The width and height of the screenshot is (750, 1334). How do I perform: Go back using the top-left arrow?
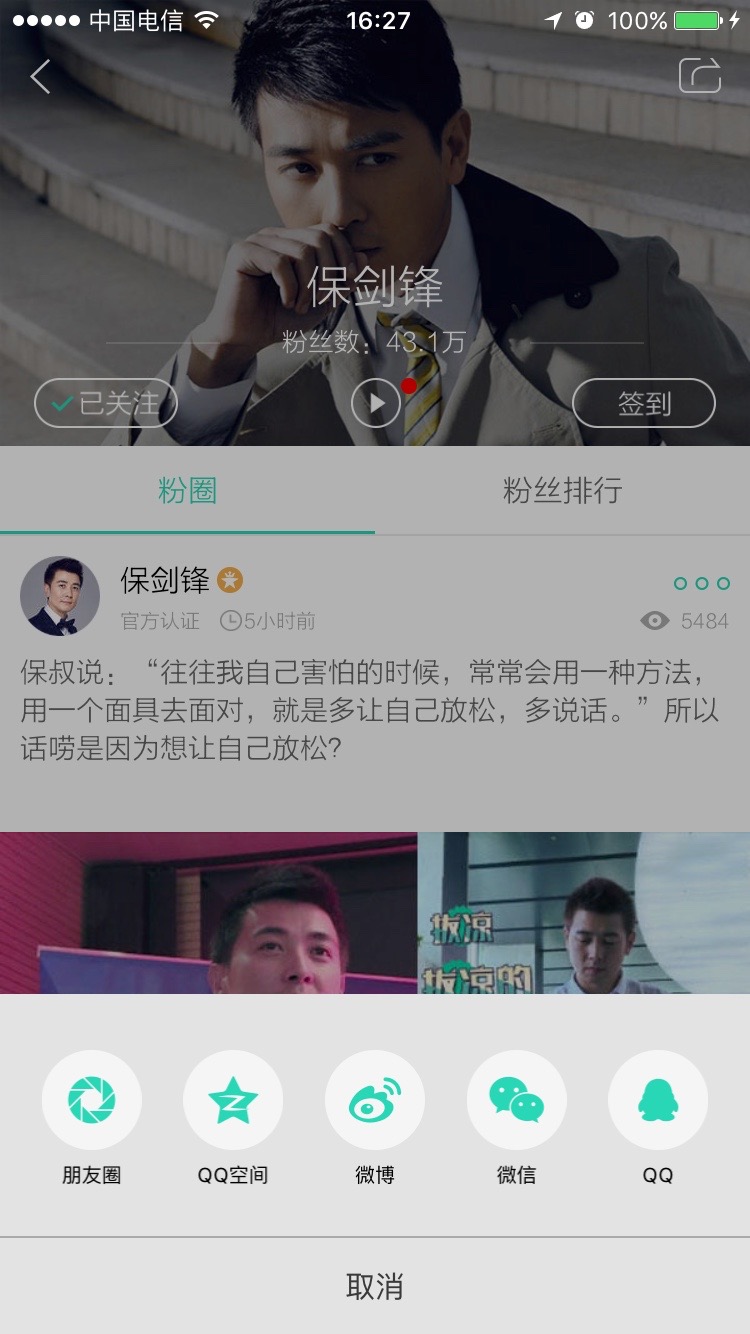pos(40,77)
